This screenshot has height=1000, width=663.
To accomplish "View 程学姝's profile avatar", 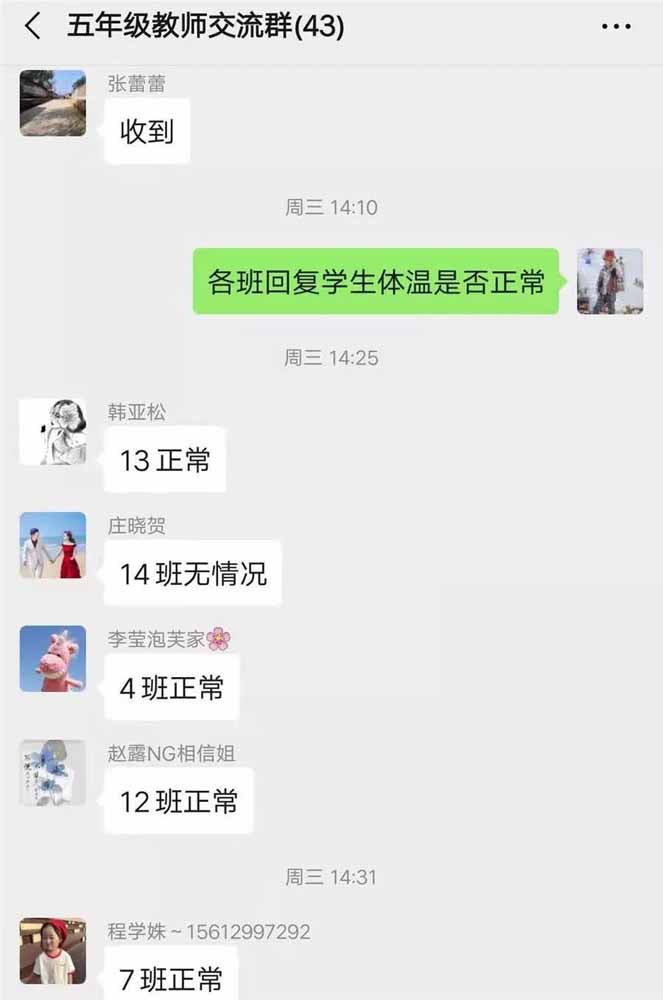I will [x=52, y=951].
